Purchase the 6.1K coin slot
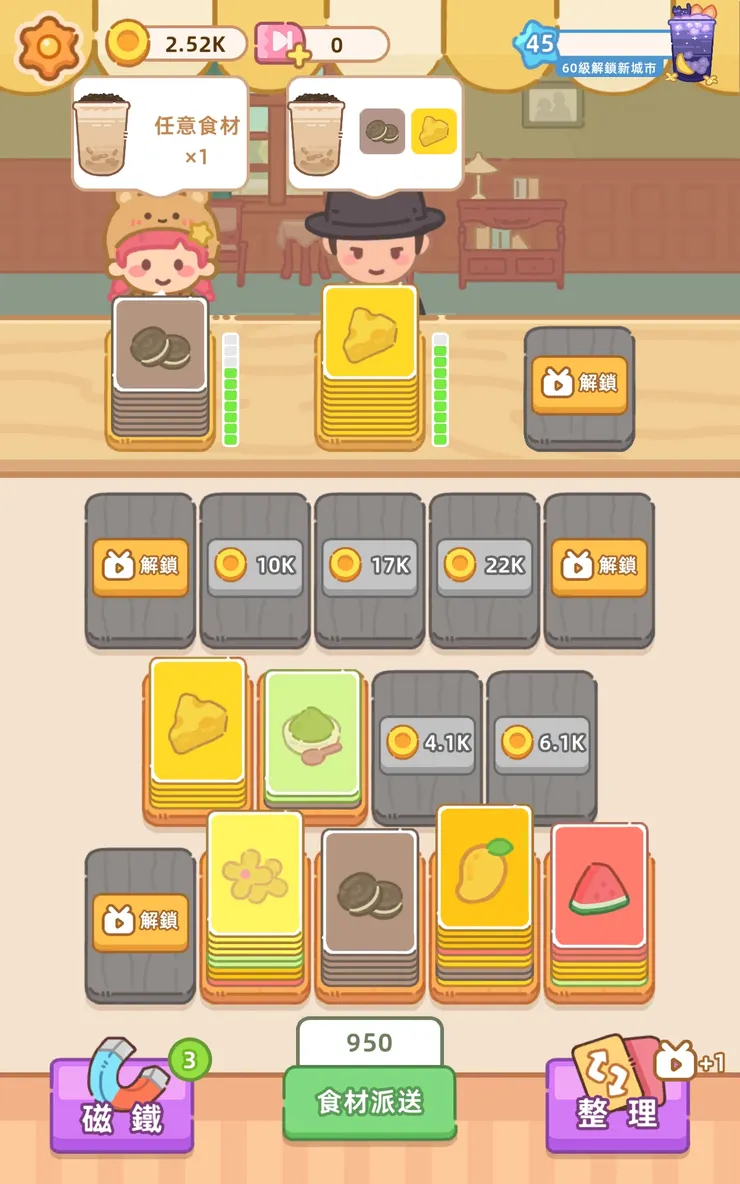 tap(542, 743)
